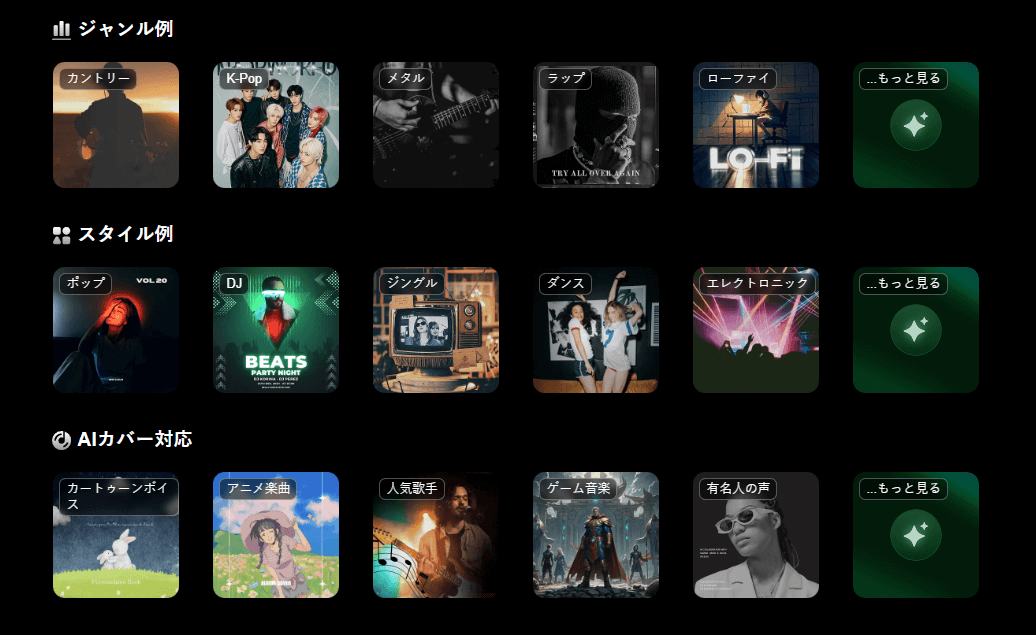Image resolution: width=1036 pixels, height=635 pixels.
Task: Select the ポップ style card
Action: pos(116,330)
